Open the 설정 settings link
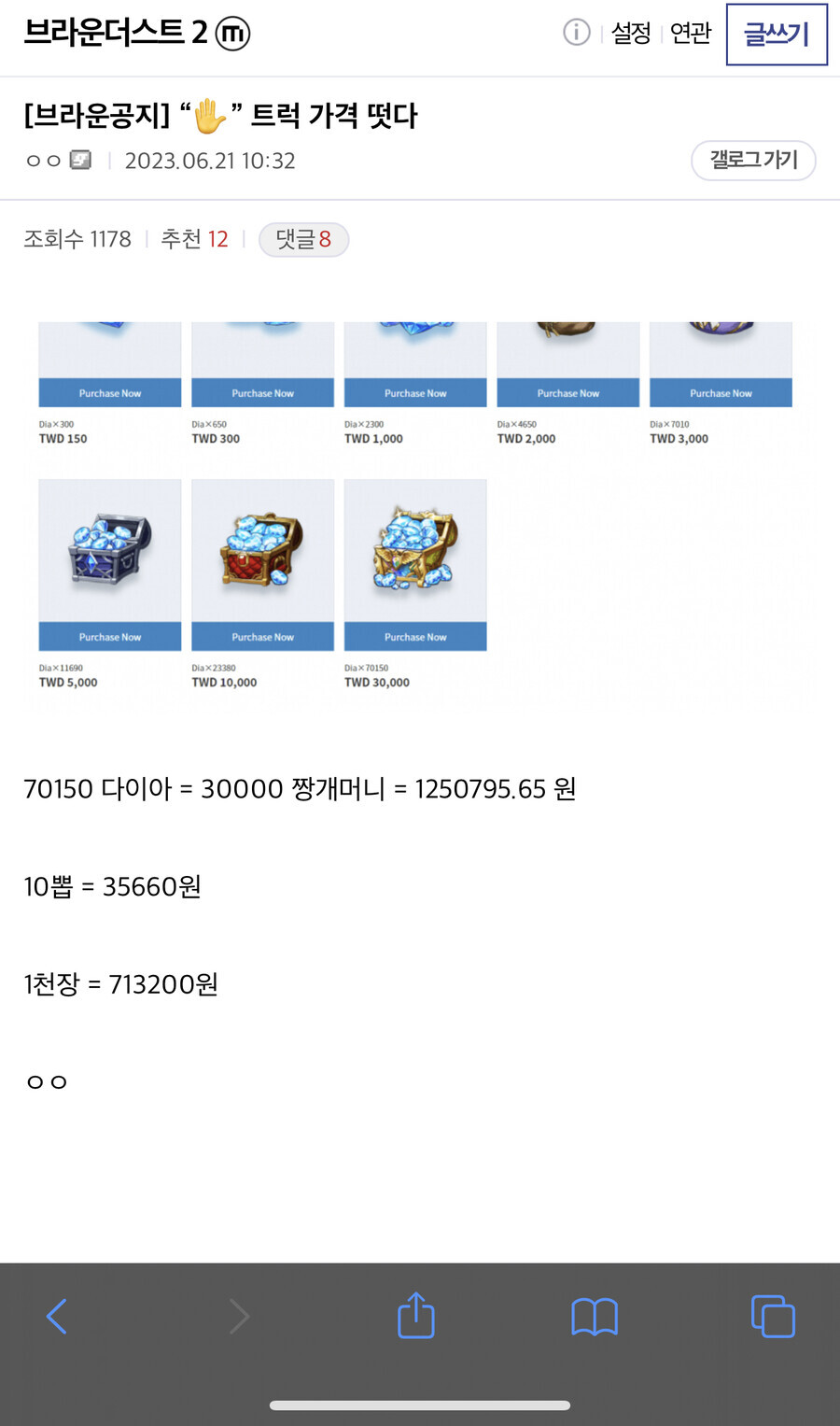Screen dimensions: 840x1426 631,33
